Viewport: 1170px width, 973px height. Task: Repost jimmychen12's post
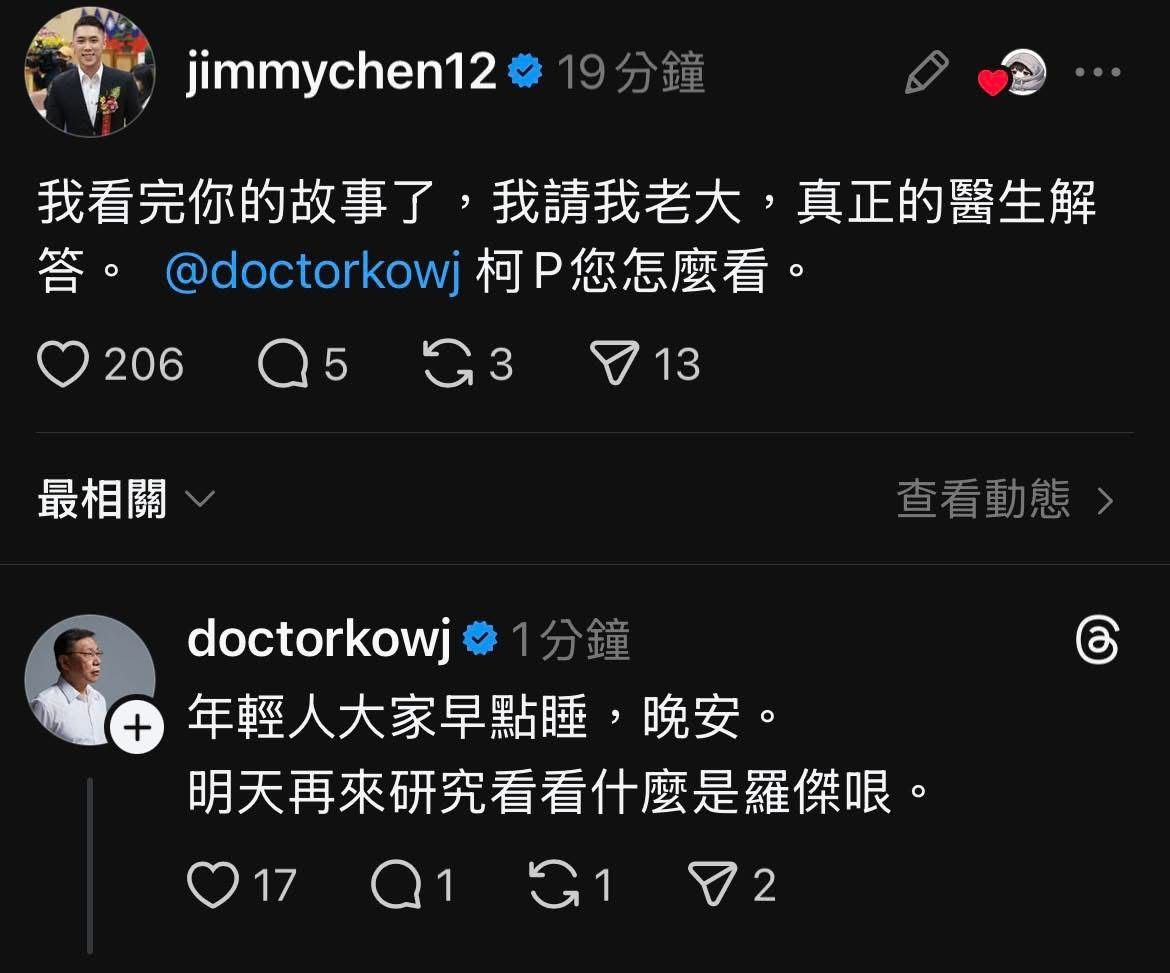click(x=448, y=365)
